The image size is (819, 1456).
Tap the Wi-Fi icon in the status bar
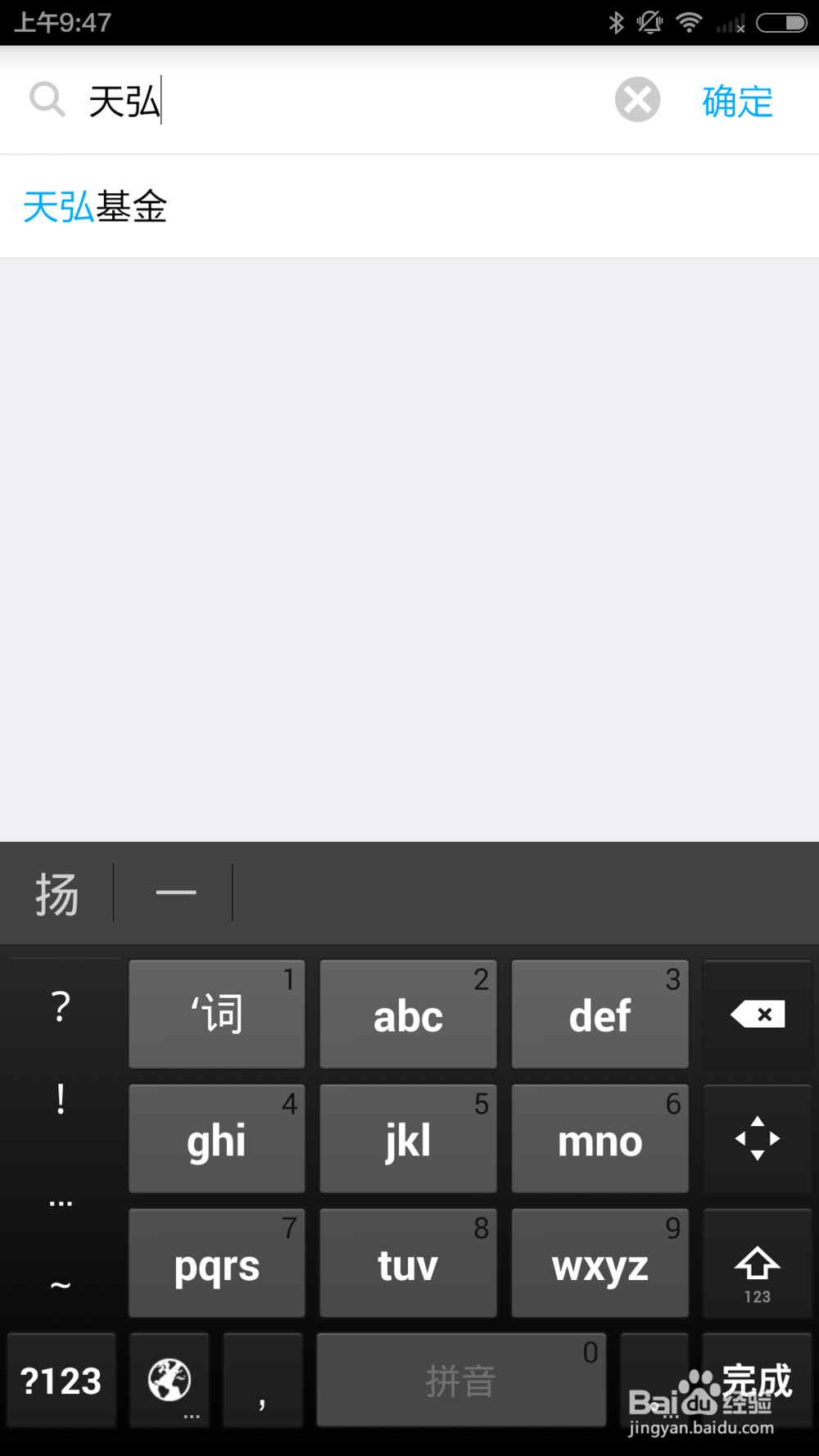coord(689,22)
